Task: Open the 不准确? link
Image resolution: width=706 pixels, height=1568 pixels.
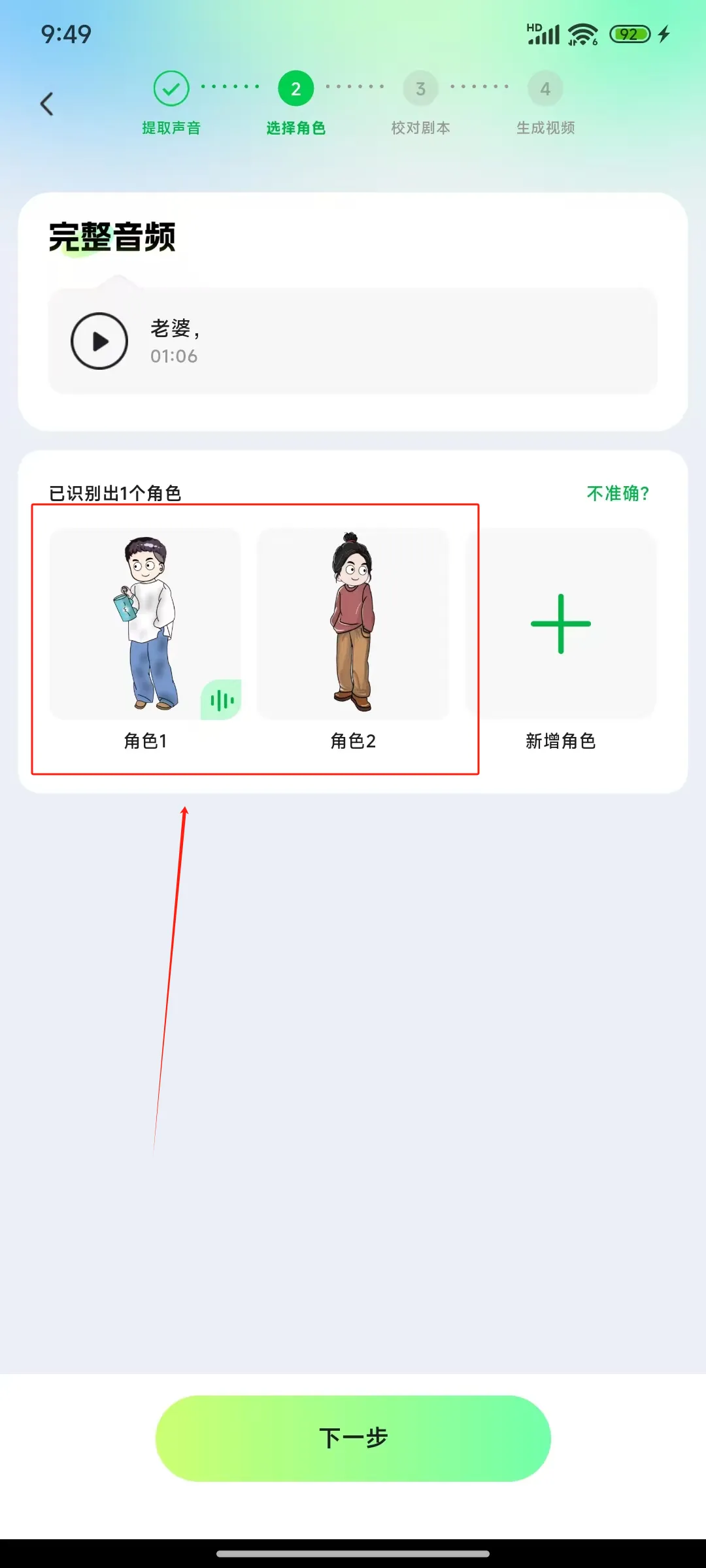Action: (x=618, y=493)
